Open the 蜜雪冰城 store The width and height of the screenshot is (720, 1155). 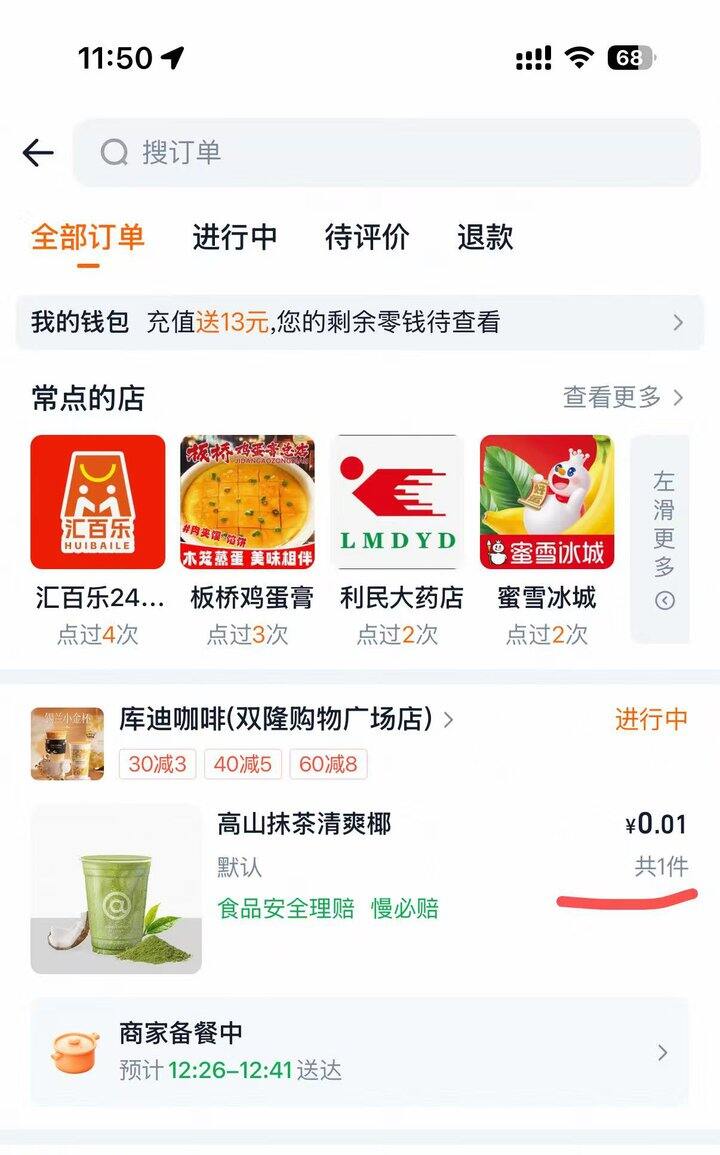click(546, 502)
